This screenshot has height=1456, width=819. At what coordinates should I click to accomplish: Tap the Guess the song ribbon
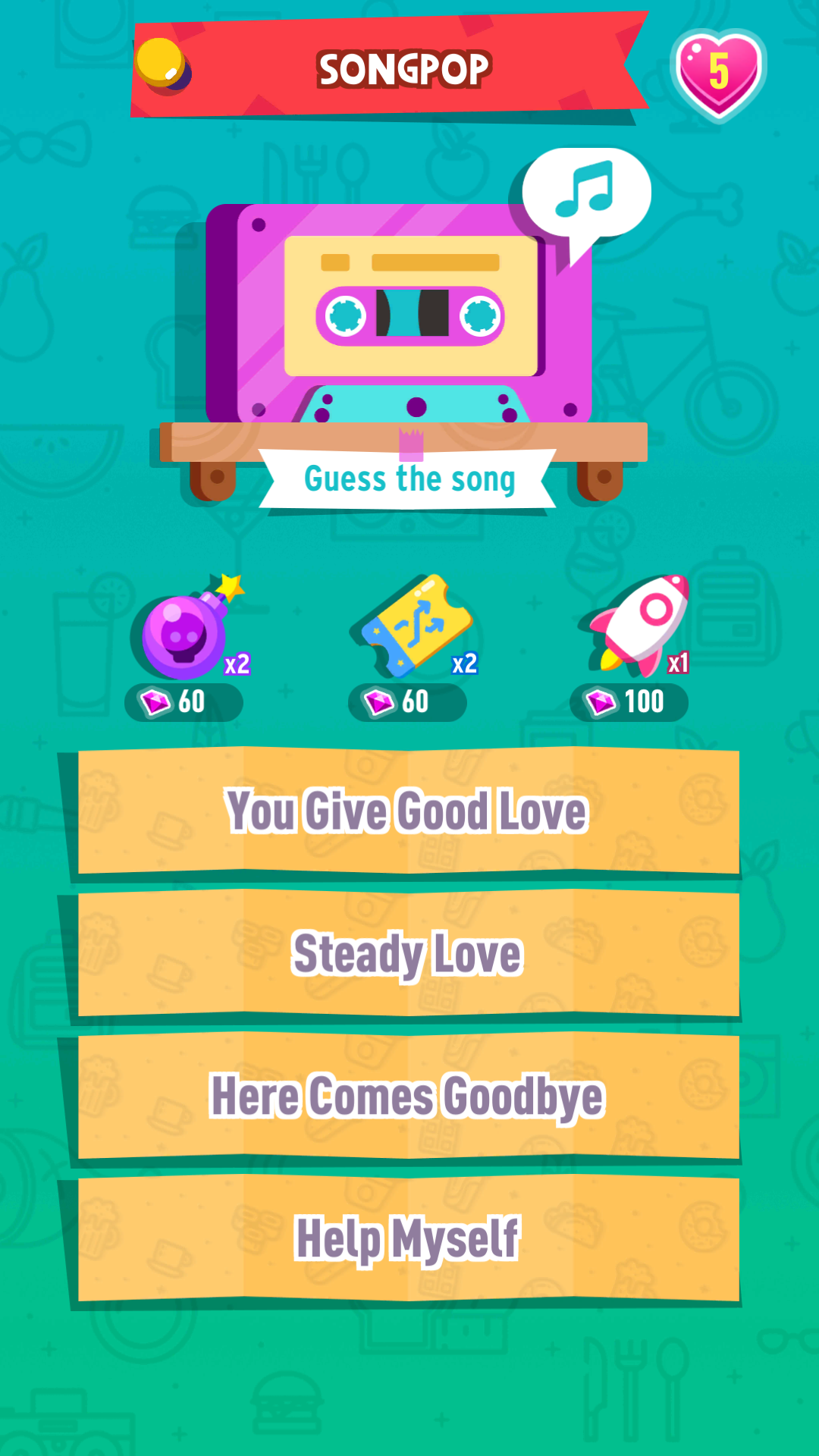(x=409, y=478)
